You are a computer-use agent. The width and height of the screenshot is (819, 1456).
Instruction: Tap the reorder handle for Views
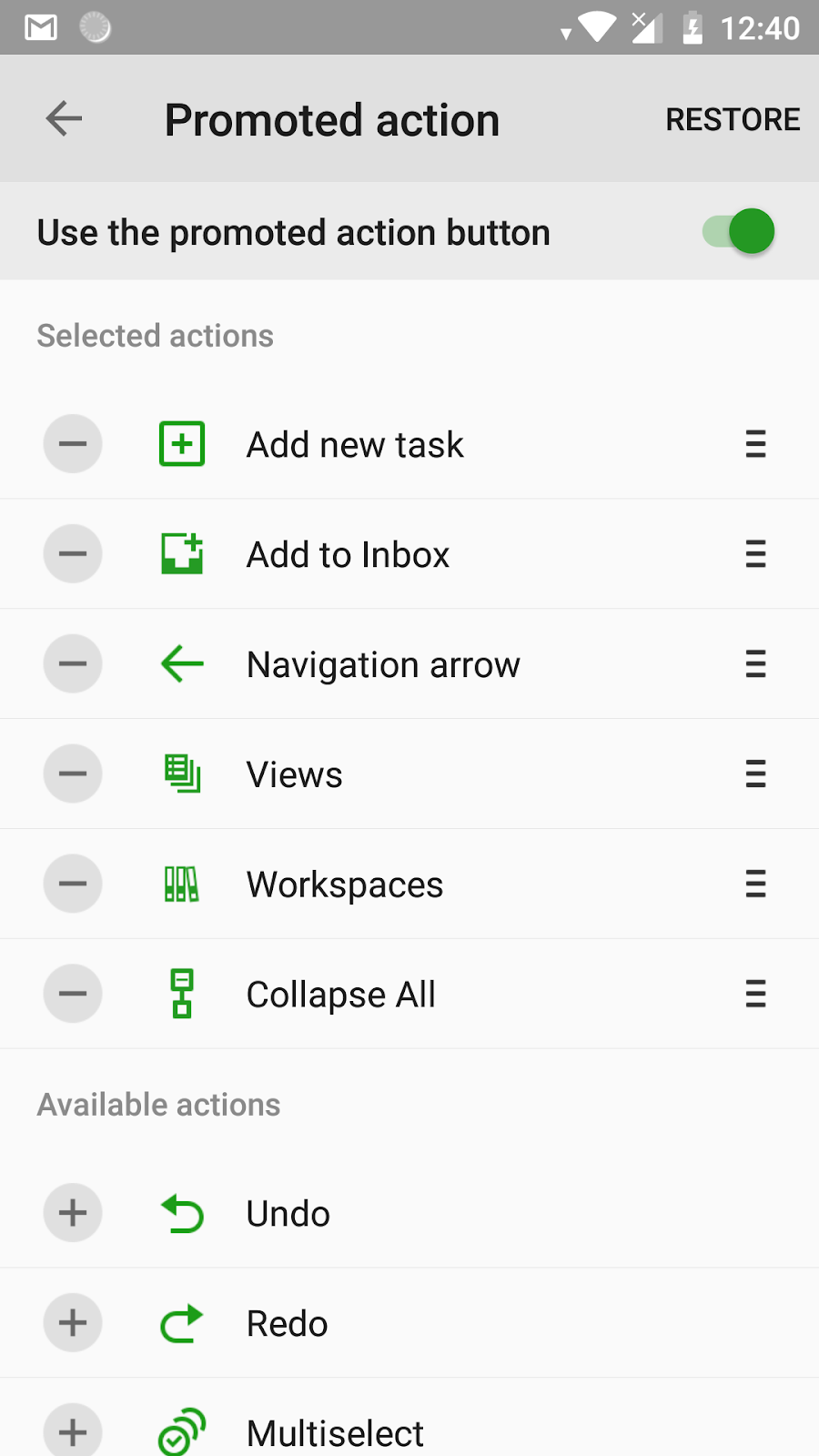755,774
